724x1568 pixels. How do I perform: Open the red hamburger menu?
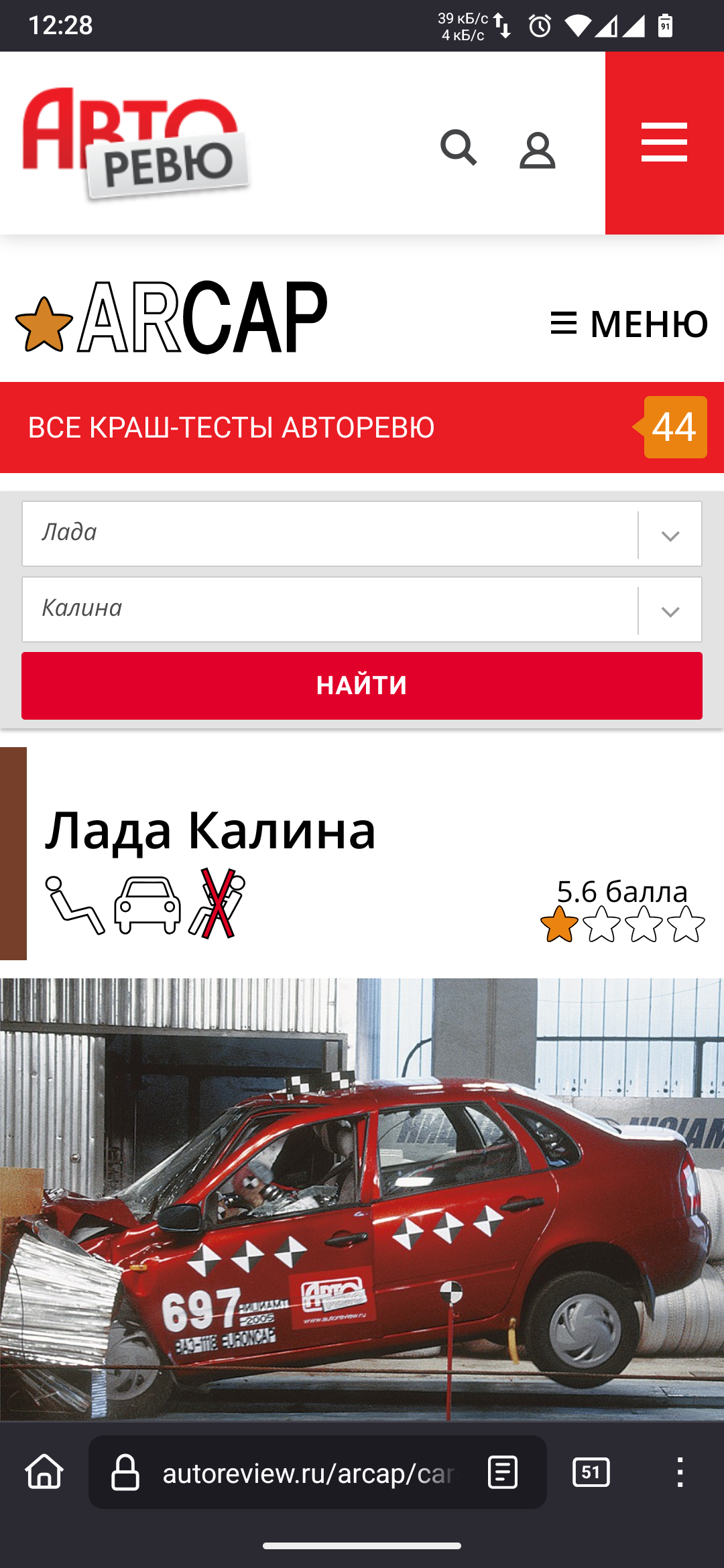664,143
